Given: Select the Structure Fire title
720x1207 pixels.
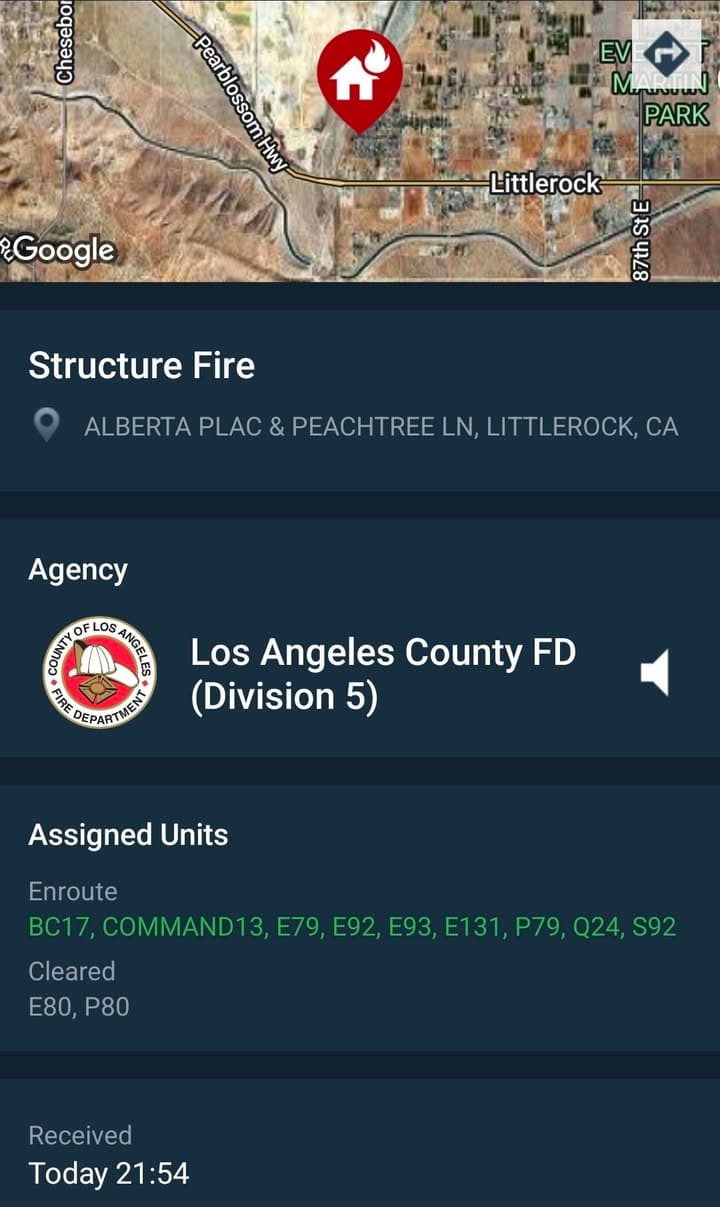Looking at the screenshot, I should click(x=143, y=365).
